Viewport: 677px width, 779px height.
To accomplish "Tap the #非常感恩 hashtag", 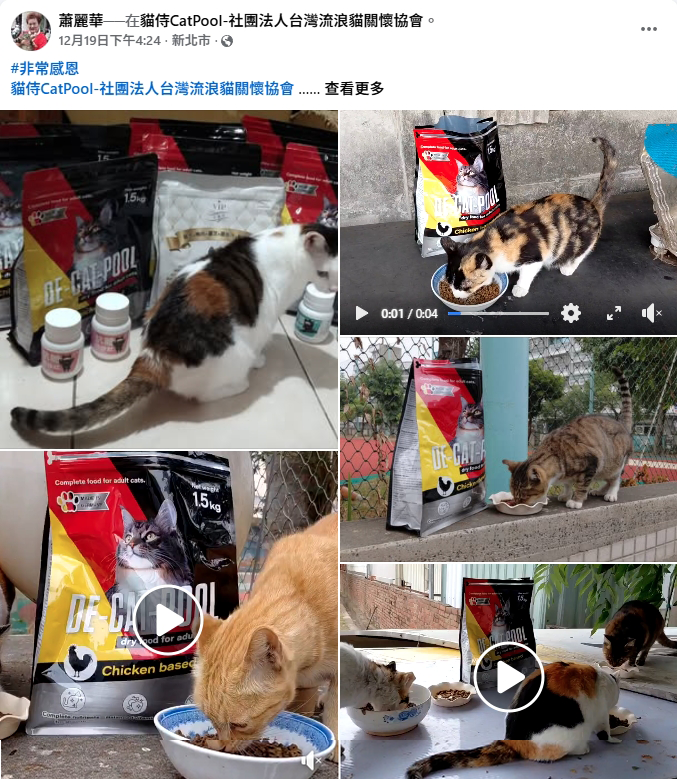I will (45, 69).
